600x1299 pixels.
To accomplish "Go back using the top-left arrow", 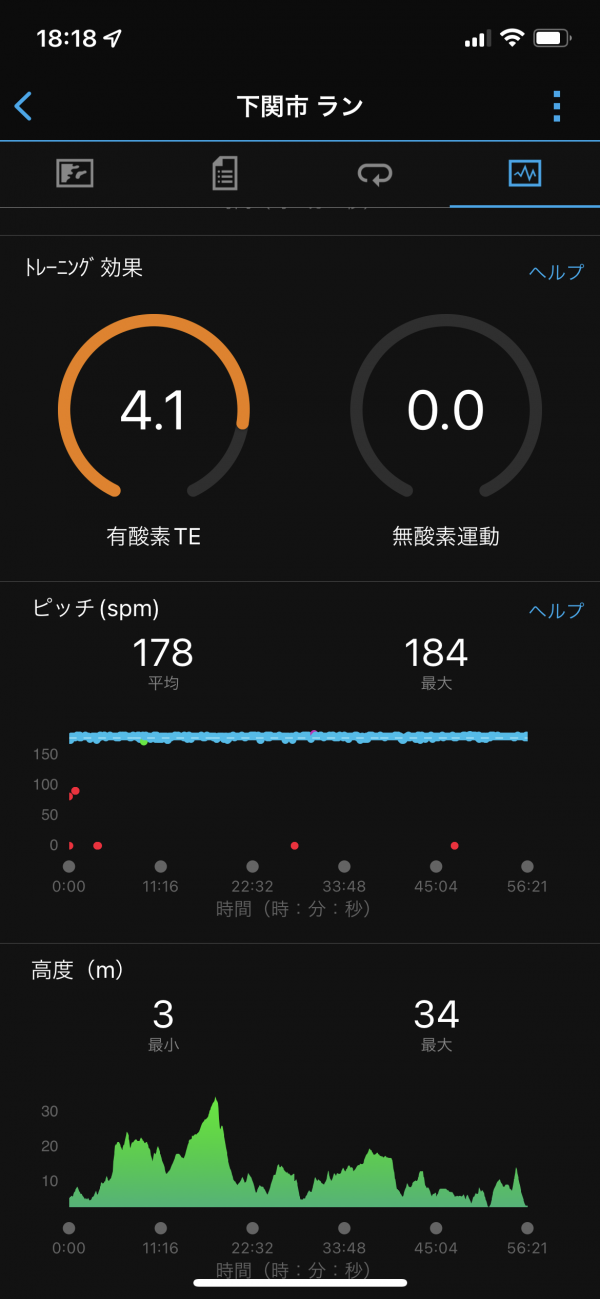I will [24, 105].
